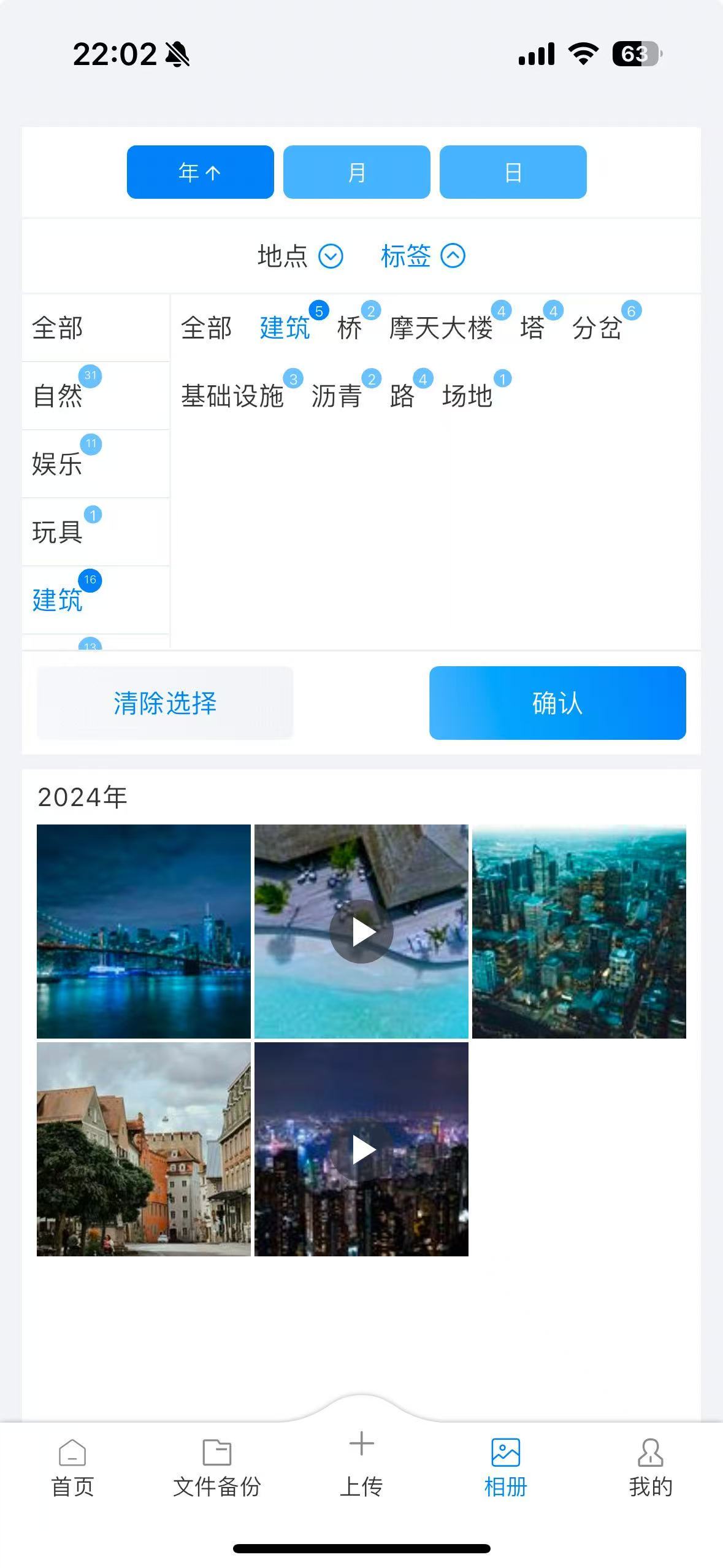
Task: Tap the Wi-Fi status icon
Action: click(x=581, y=55)
